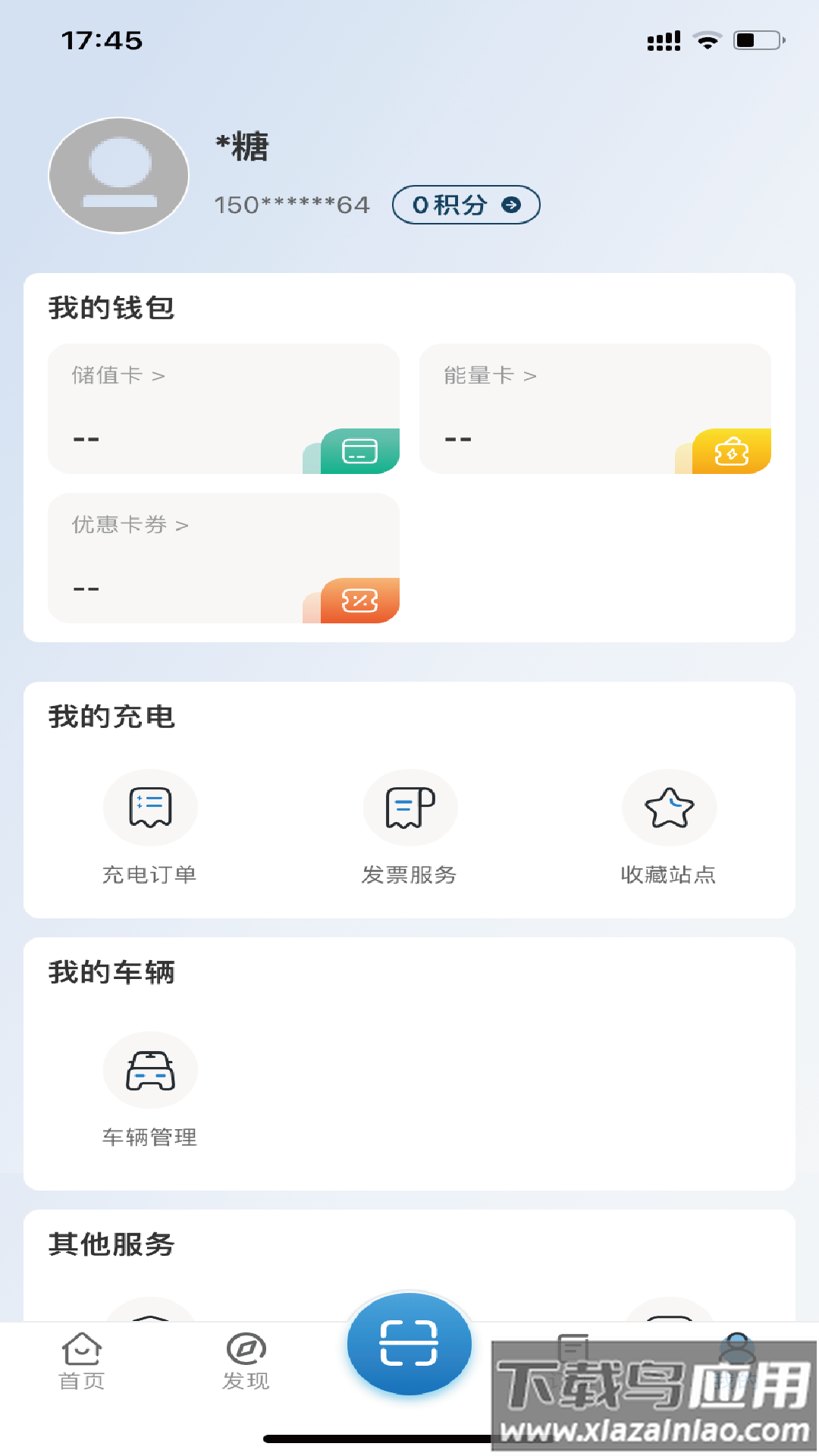Open the 0积分 points button
Screen dimensions: 819x1456
[x=465, y=204]
